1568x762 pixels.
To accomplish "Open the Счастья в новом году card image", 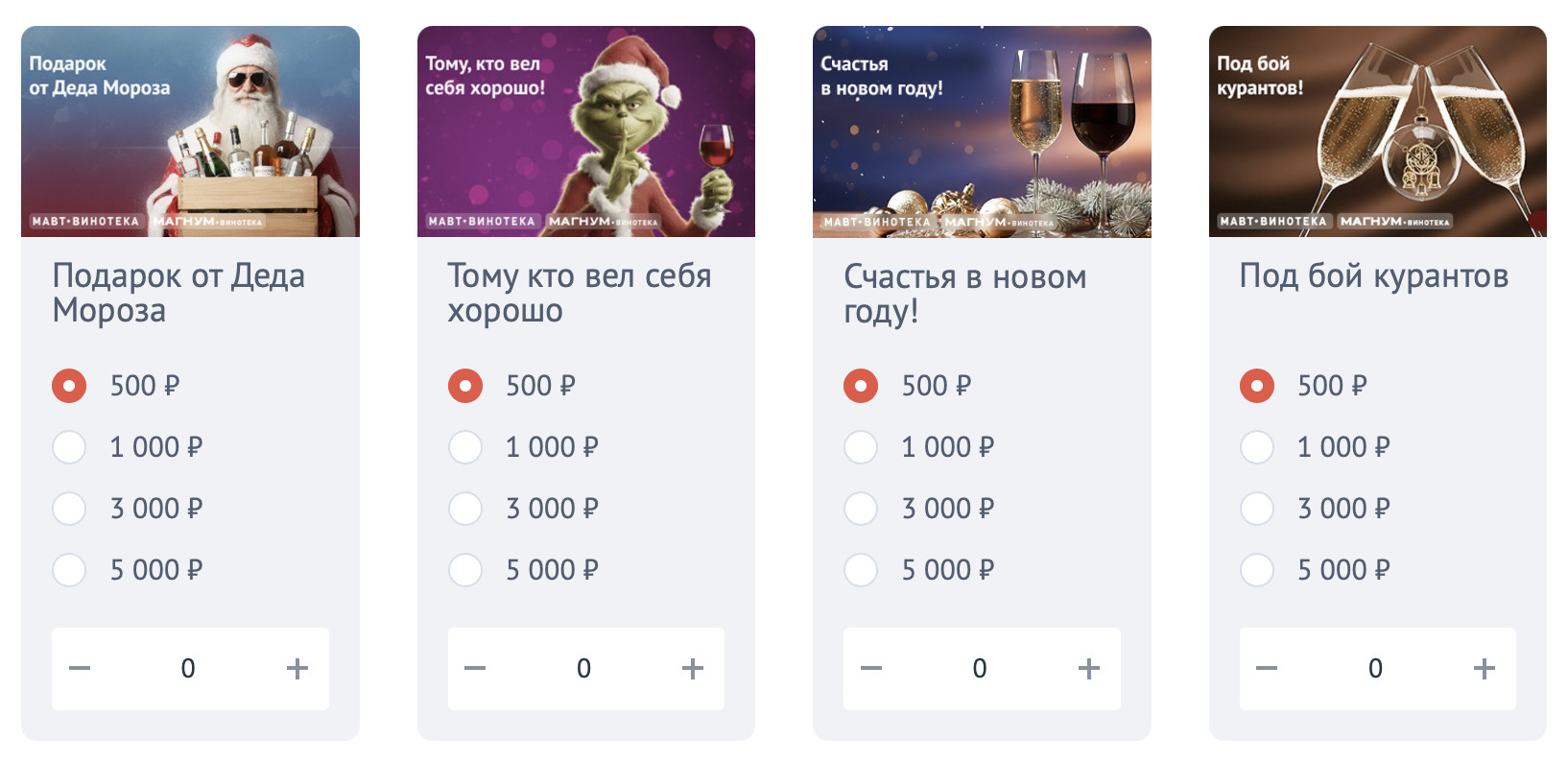I will pos(981,131).
